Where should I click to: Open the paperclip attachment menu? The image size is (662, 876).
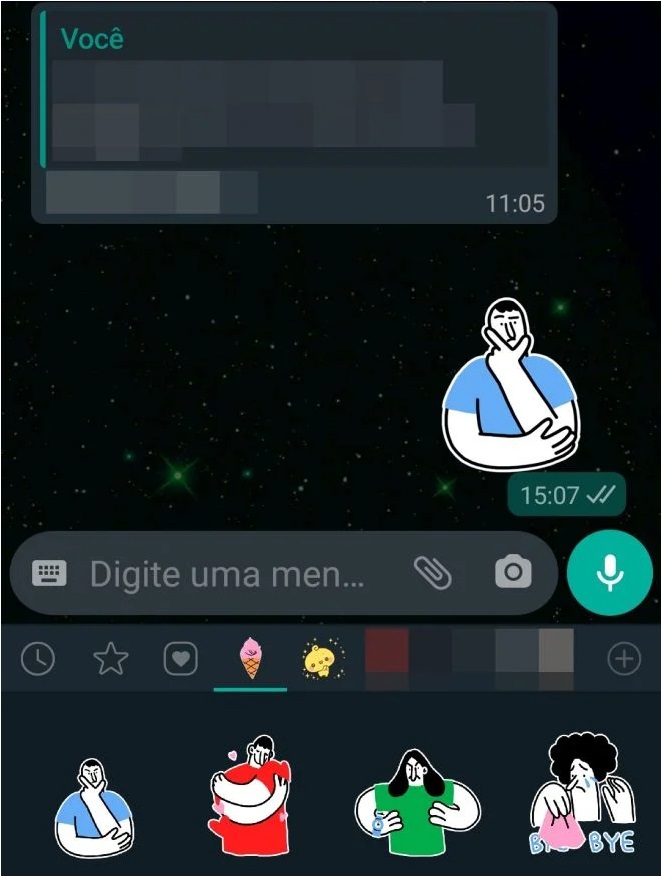(432, 573)
